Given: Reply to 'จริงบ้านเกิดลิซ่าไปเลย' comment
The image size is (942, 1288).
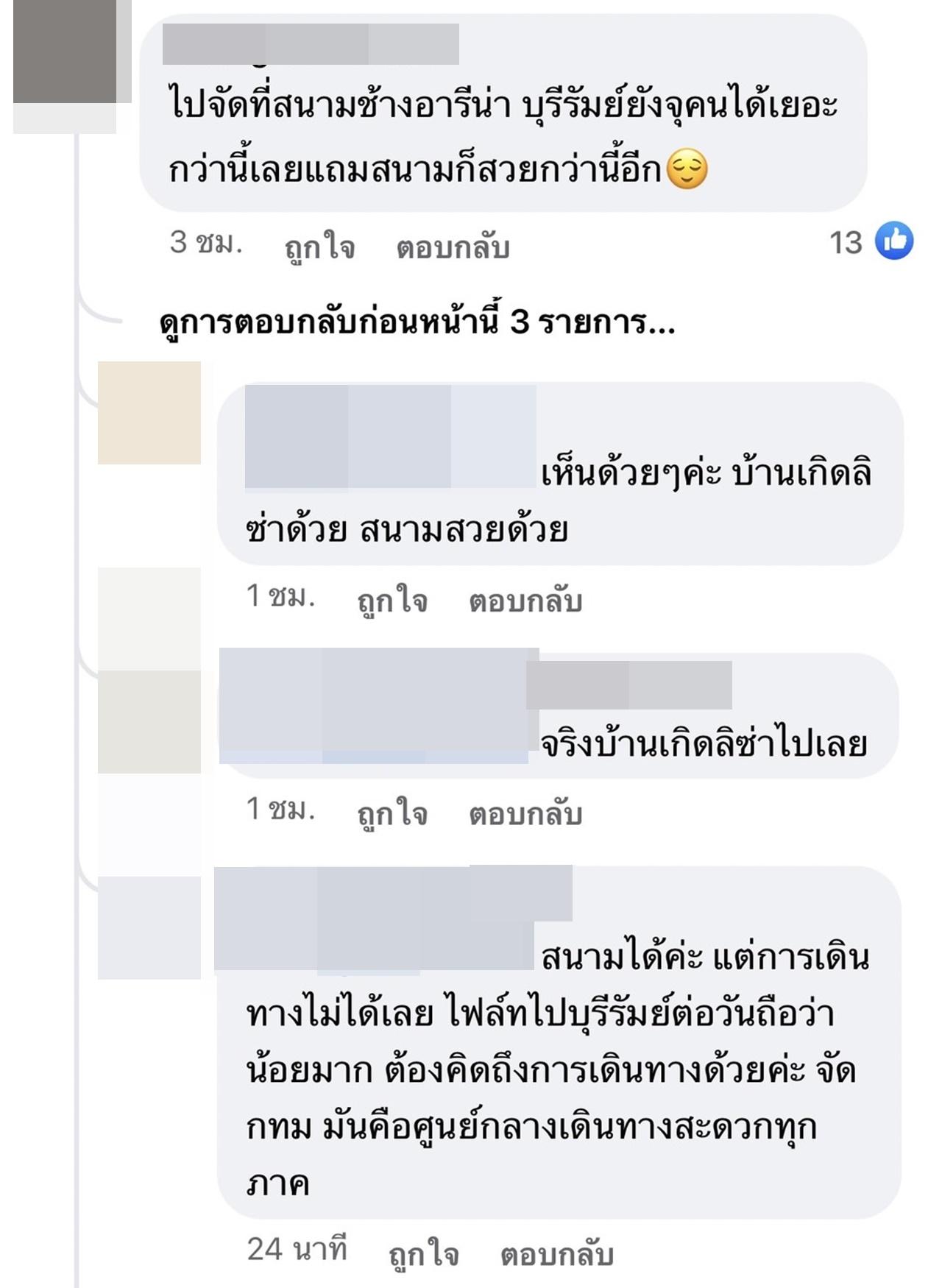Looking at the screenshot, I should [x=525, y=813].
